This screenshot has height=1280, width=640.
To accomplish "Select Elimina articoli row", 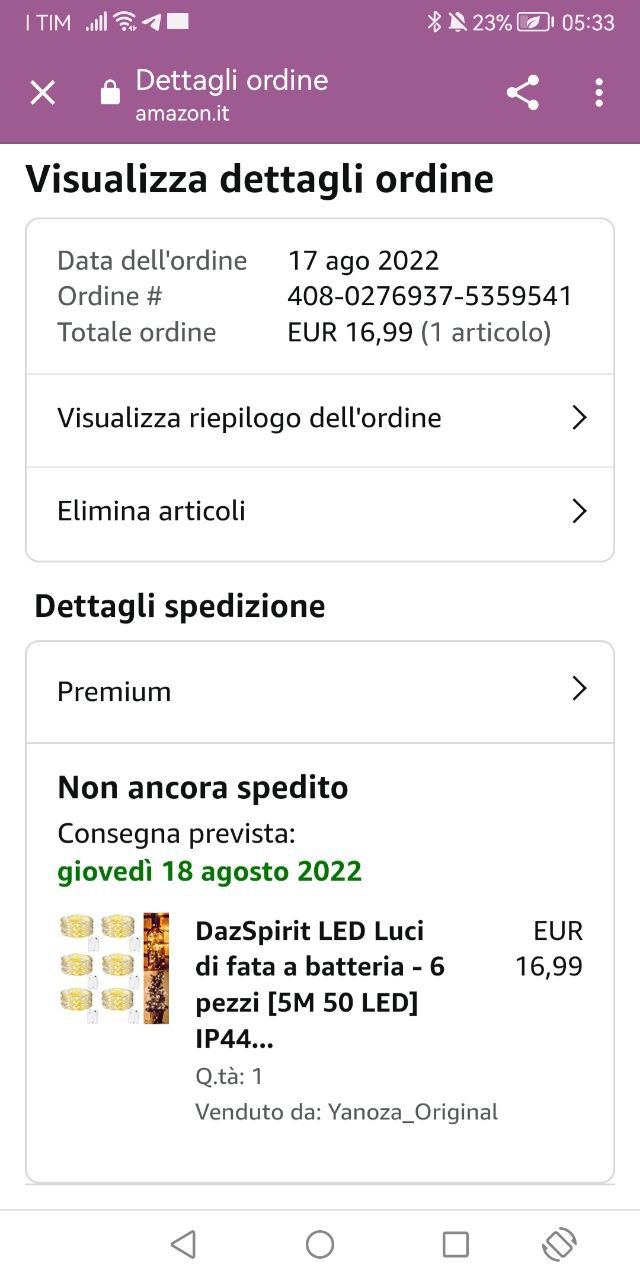I will 320,512.
